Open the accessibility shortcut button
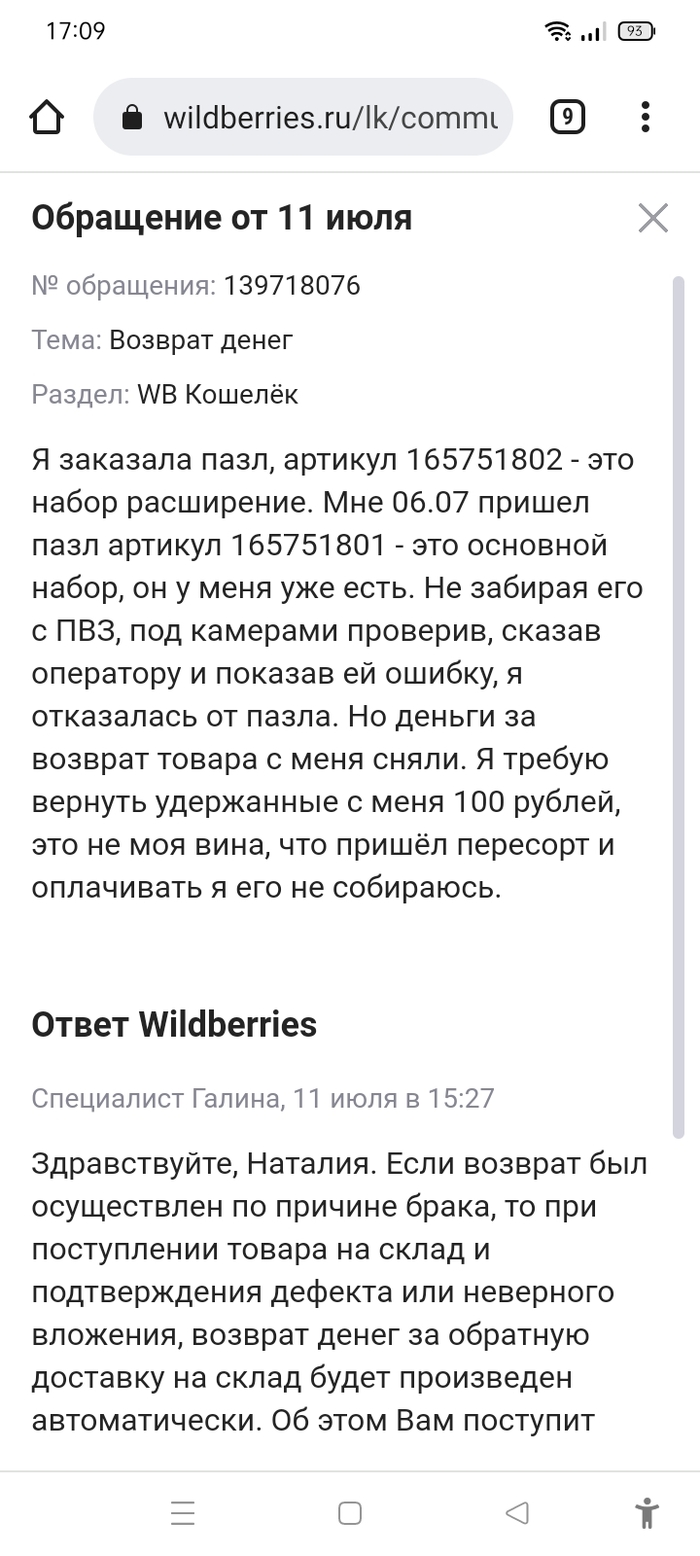The width and height of the screenshot is (700, 1556). pos(647,1513)
